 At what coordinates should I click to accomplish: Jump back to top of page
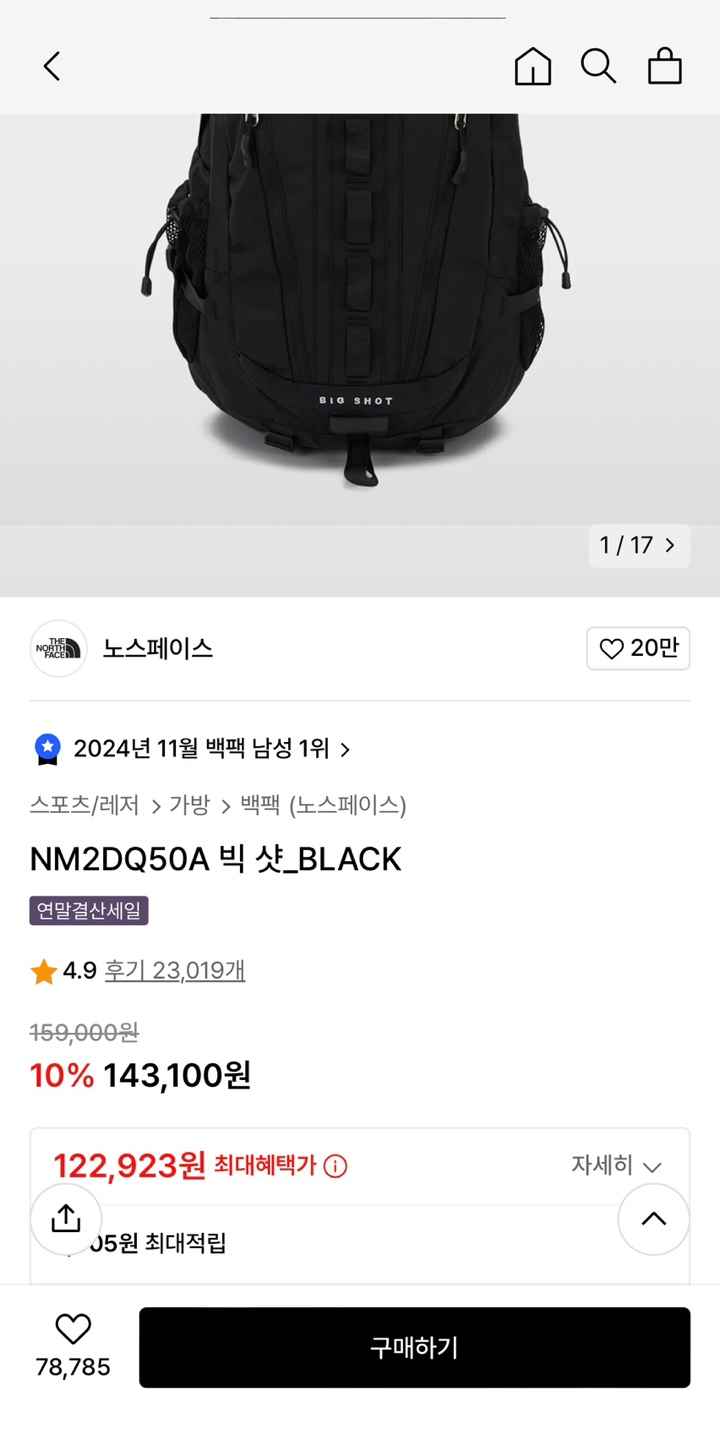click(654, 1218)
